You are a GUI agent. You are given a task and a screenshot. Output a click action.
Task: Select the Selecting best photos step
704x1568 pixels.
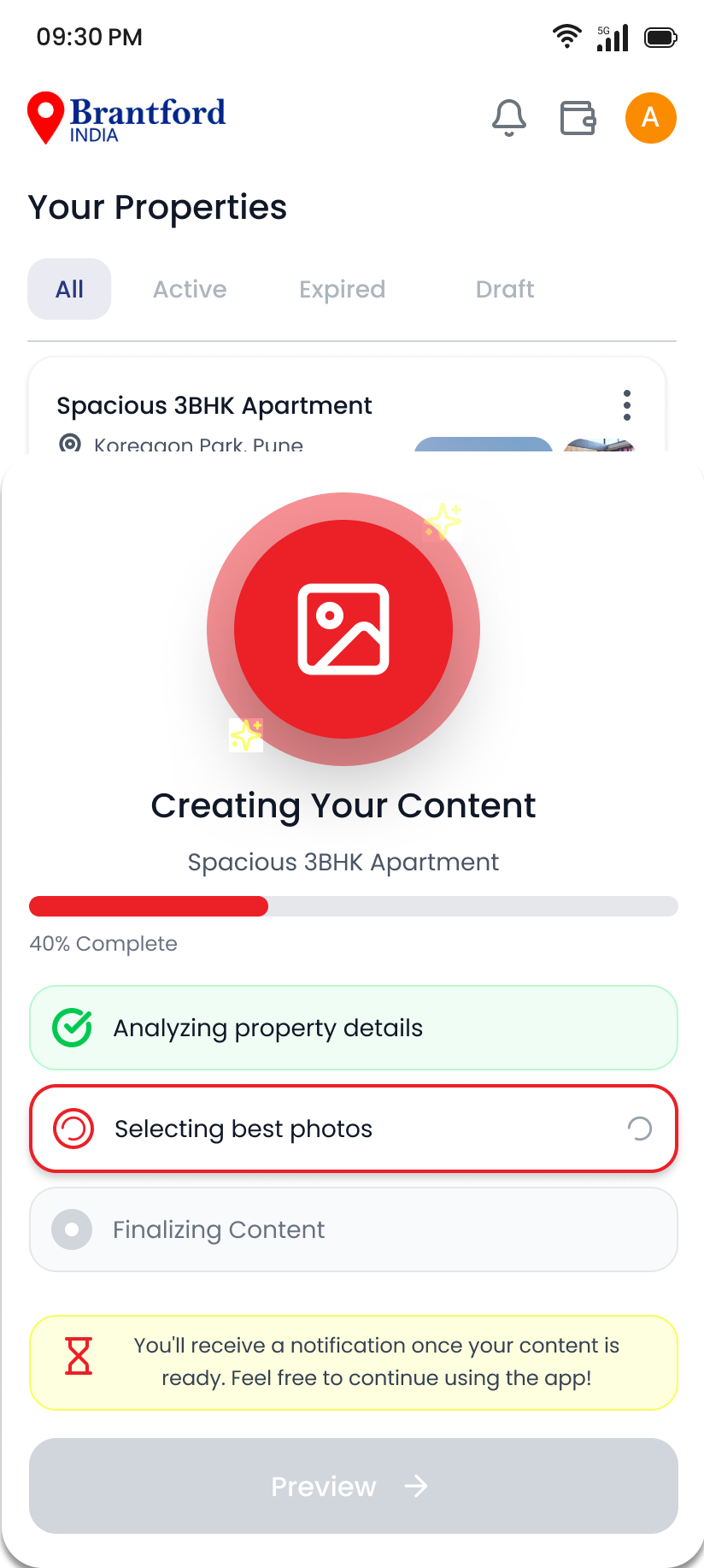353,1129
